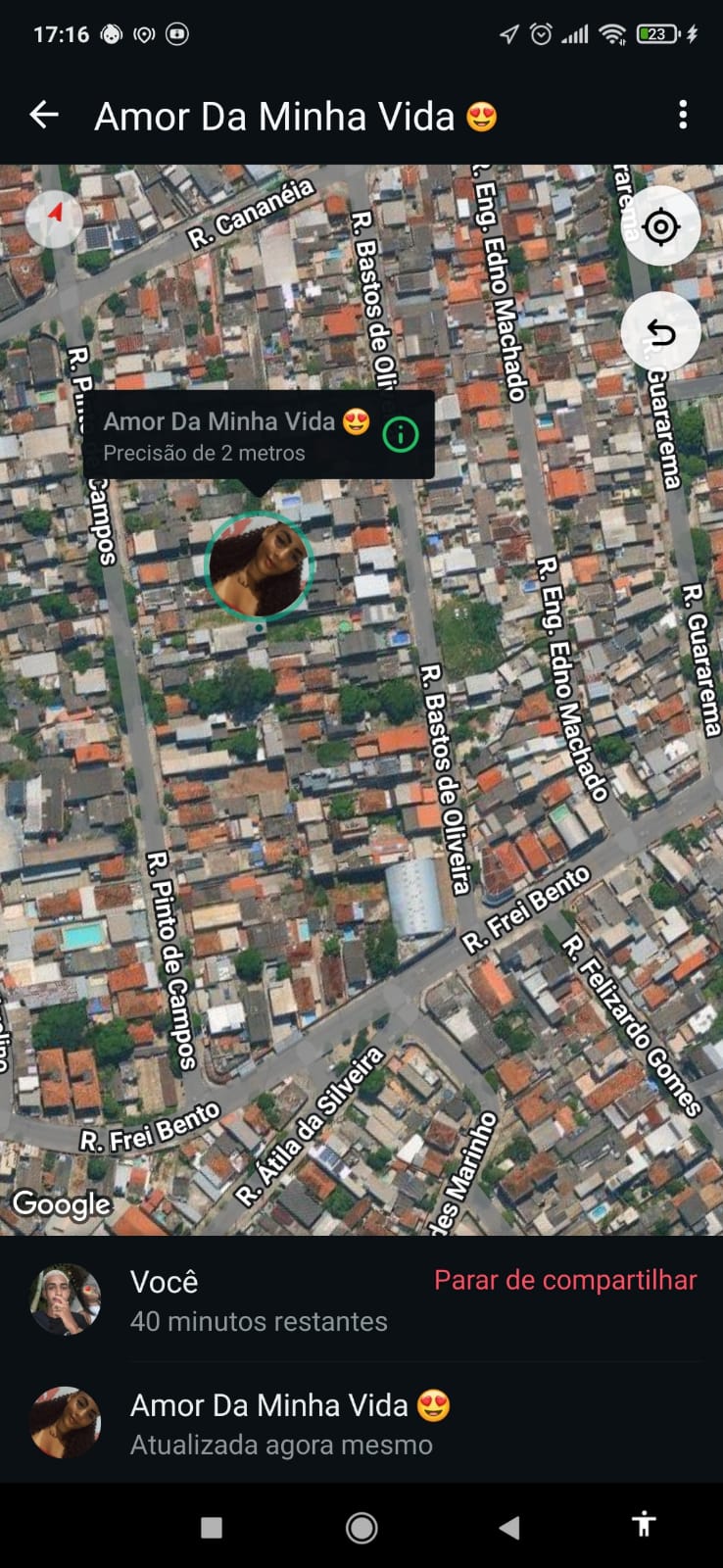Reset map orientation with the compass
The image size is (723, 1568).
pyautogui.click(x=55, y=218)
